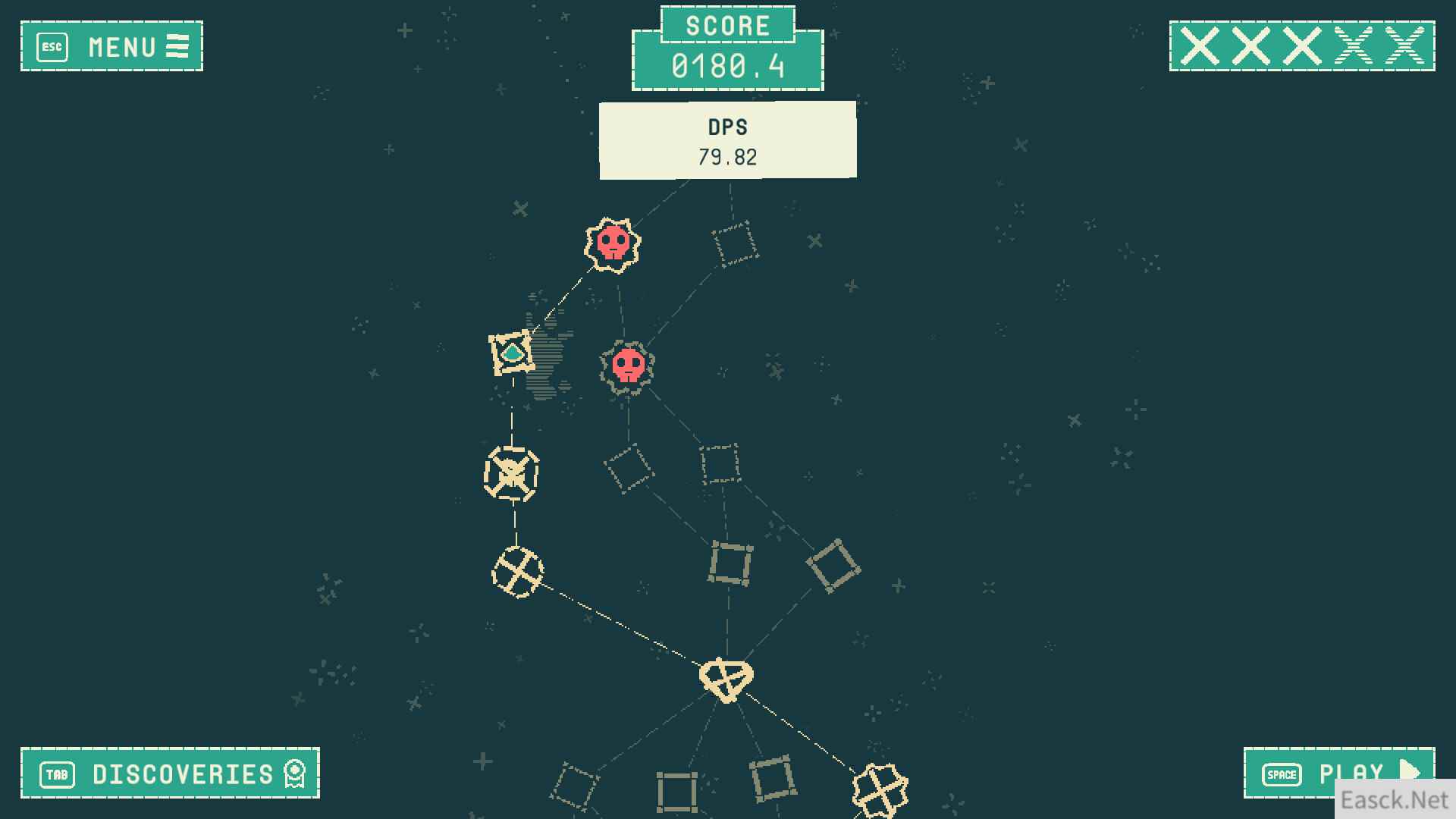1456x819 pixels.
Task: Open the Discoveries panel
Action: tap(170, 773)
